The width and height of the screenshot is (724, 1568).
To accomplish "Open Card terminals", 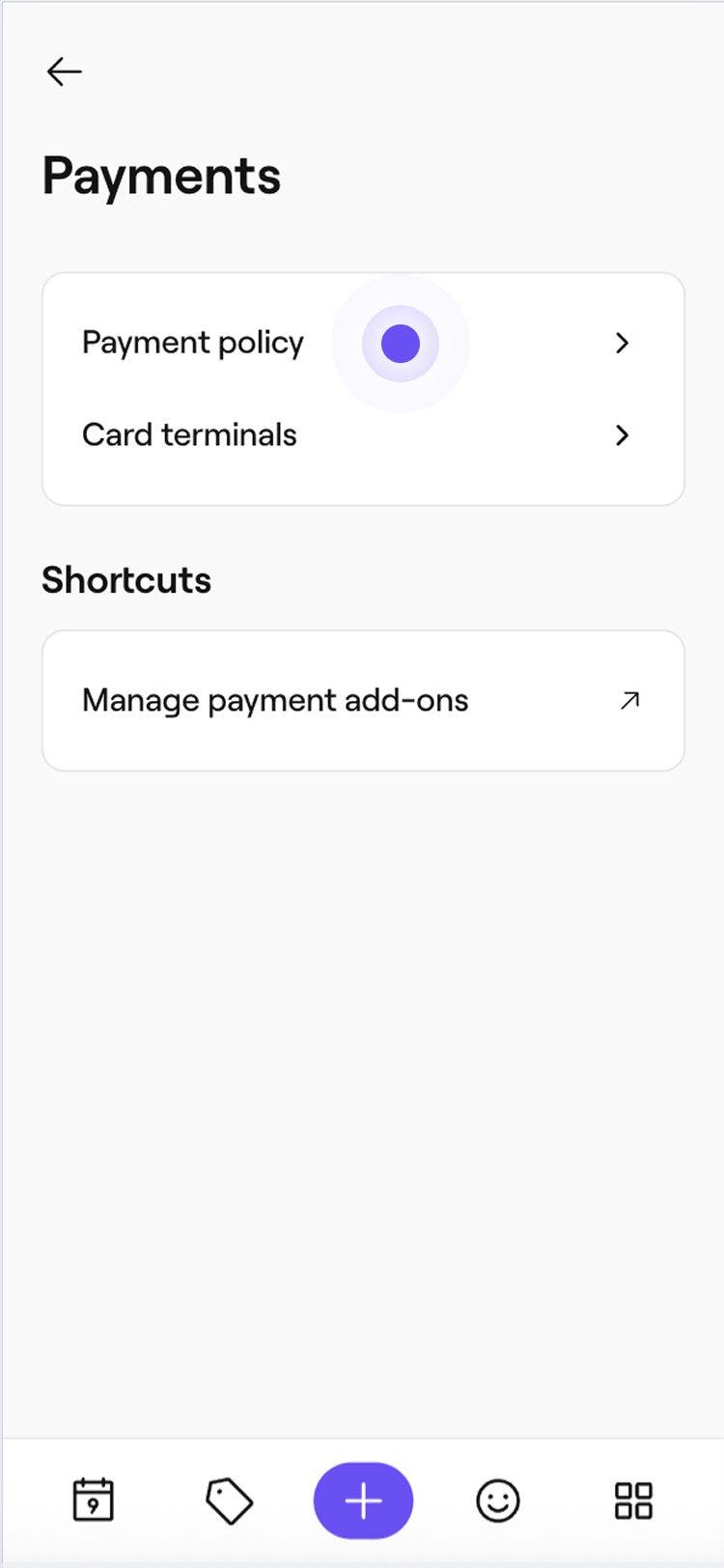I will click(x=189, y=435).
